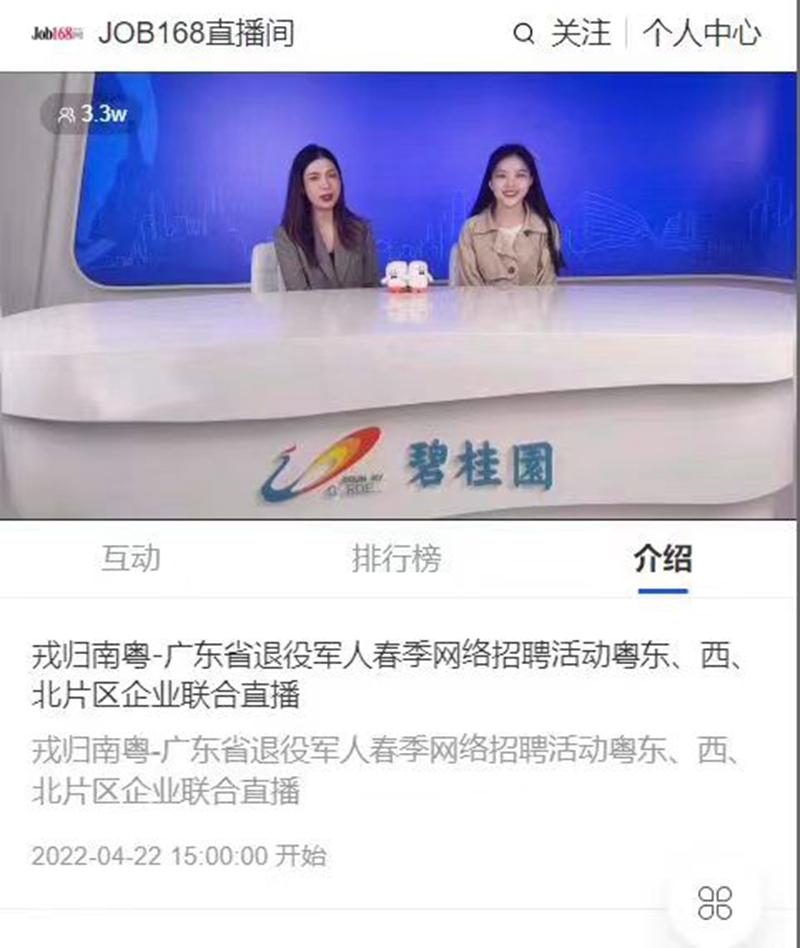The height and width of the screenshot is (948, 800).
Task: Open the search magnifier icon
Action: coord(523,35)
